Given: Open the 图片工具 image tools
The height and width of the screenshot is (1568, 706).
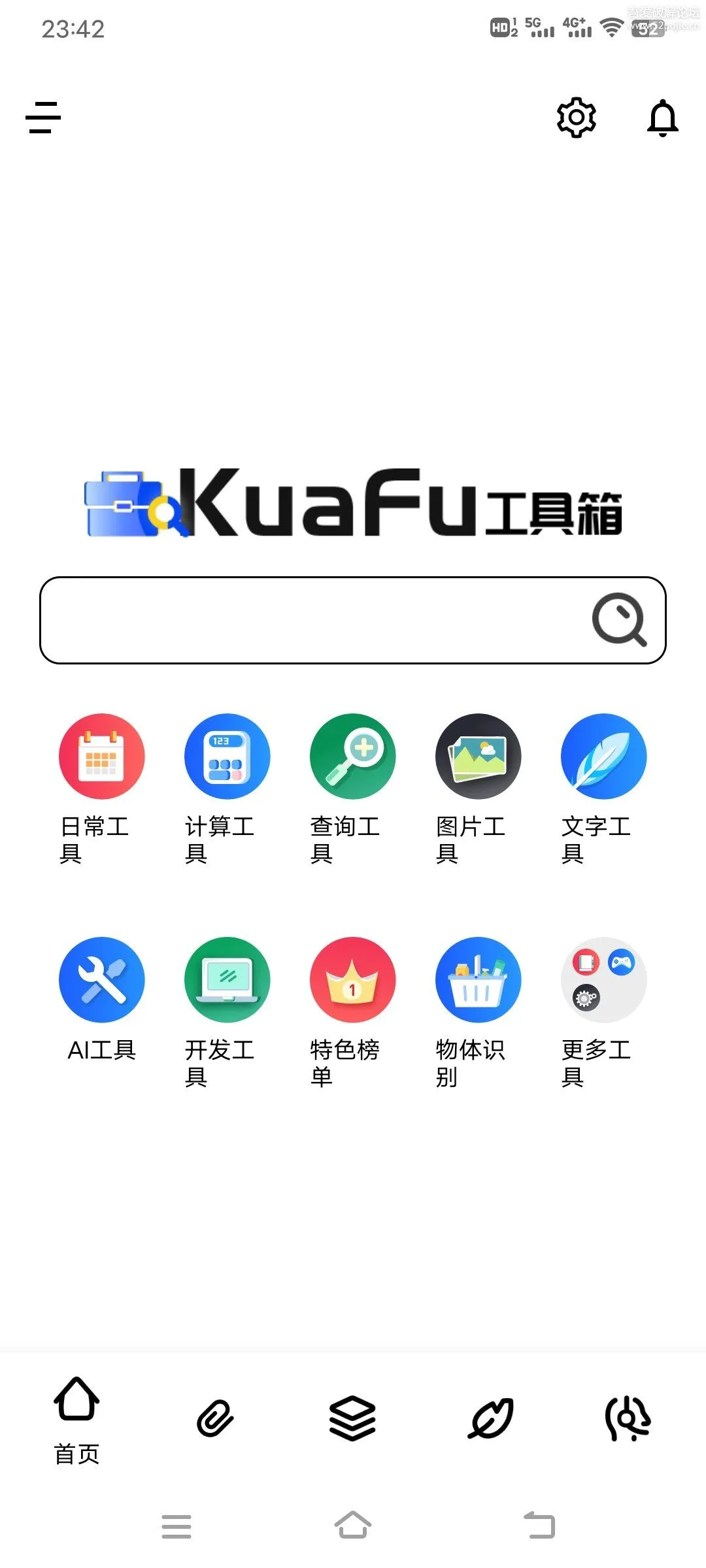Looking at the screenshot, I should coord(478,756).
